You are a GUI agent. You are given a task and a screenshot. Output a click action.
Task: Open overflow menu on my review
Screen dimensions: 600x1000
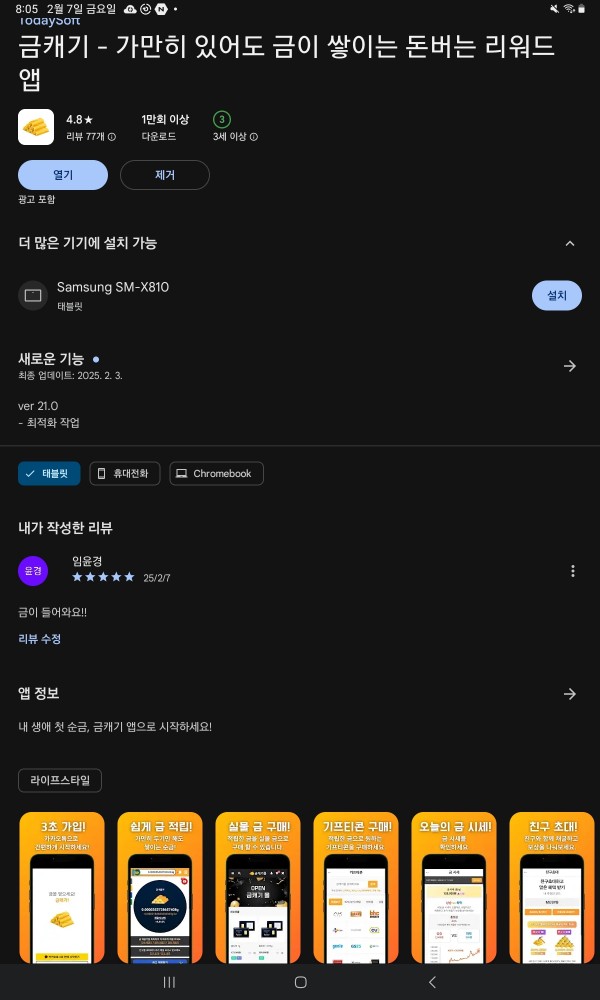[x=573, y=571]
